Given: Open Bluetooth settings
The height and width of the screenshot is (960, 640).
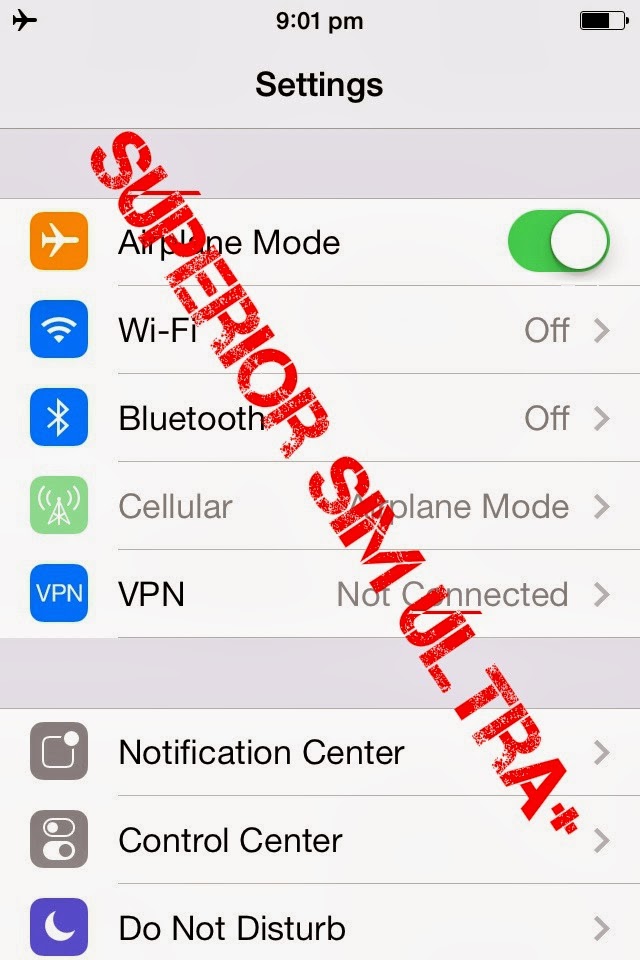Looking at the screenshot, I should [320, 418].
